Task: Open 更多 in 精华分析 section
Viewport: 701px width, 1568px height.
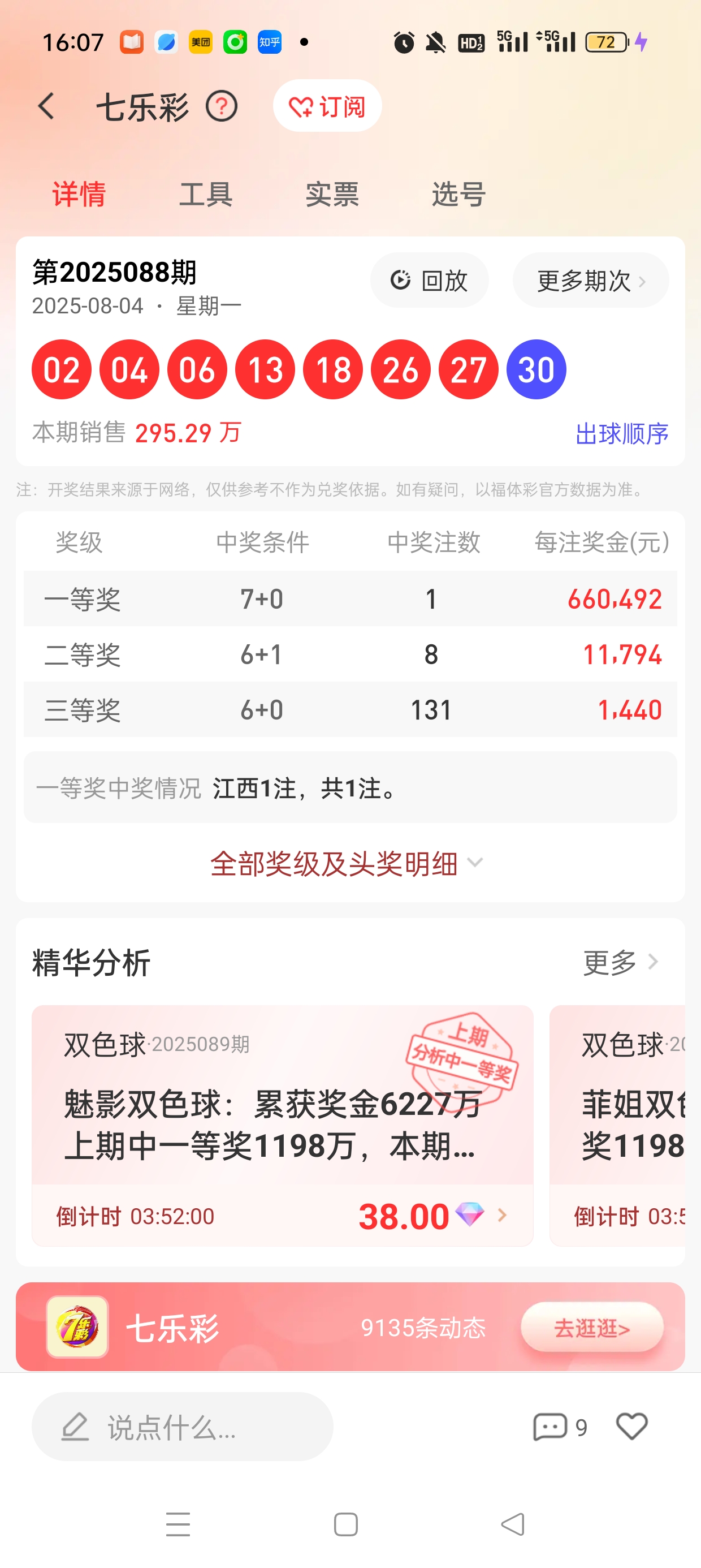Action: (621, 962)
